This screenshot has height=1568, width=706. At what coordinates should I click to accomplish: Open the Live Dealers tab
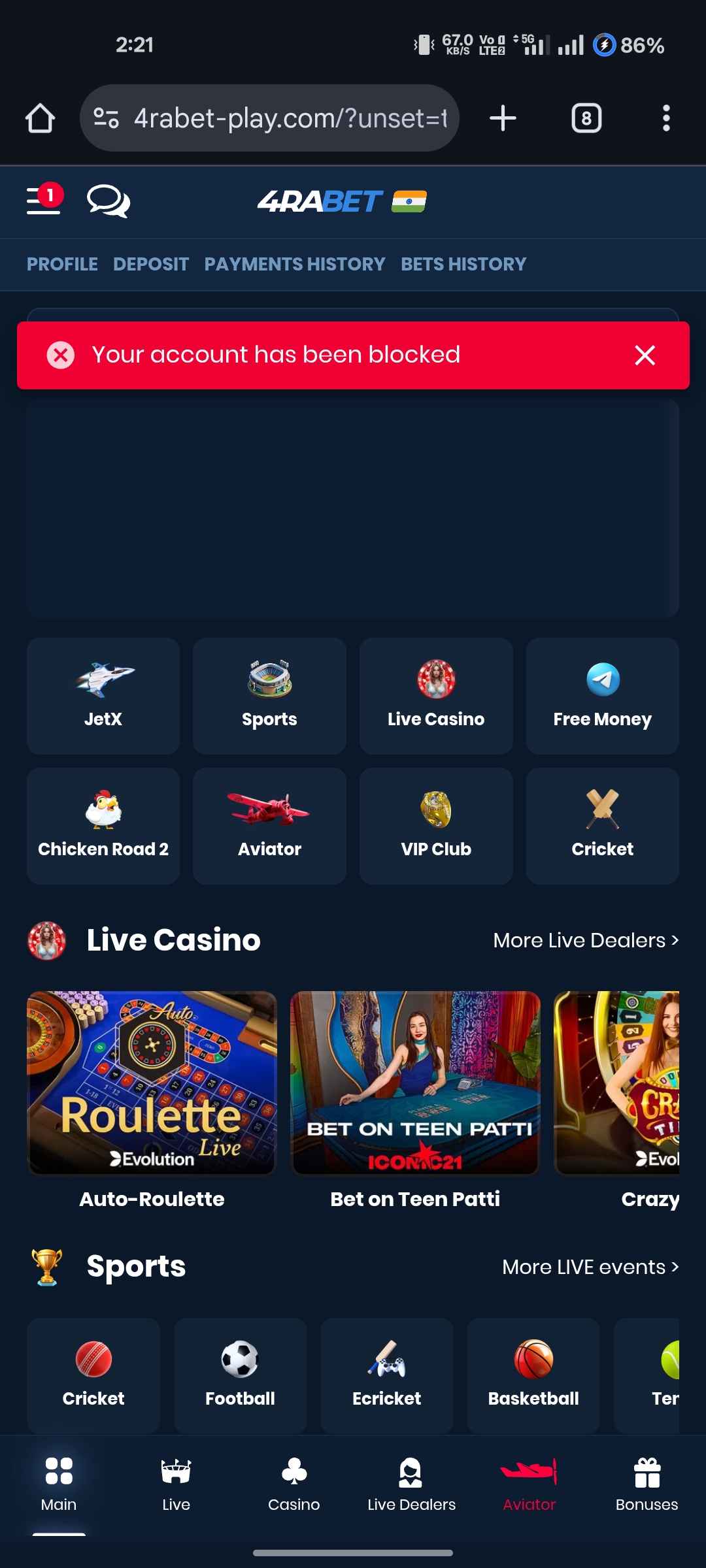coord(411,1484)
